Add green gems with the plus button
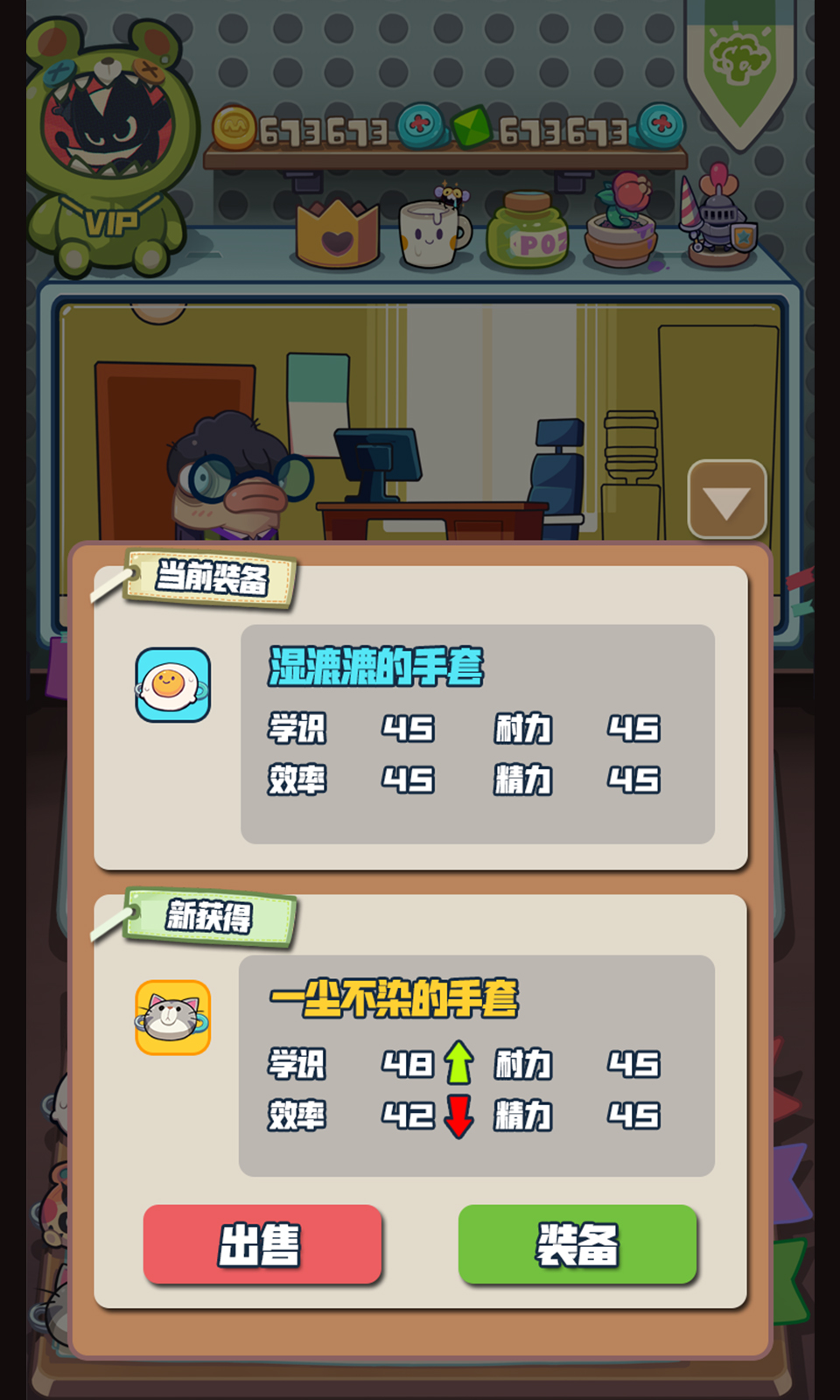The height and width of the screenshot is (1400, 840). tap(661, 126)
